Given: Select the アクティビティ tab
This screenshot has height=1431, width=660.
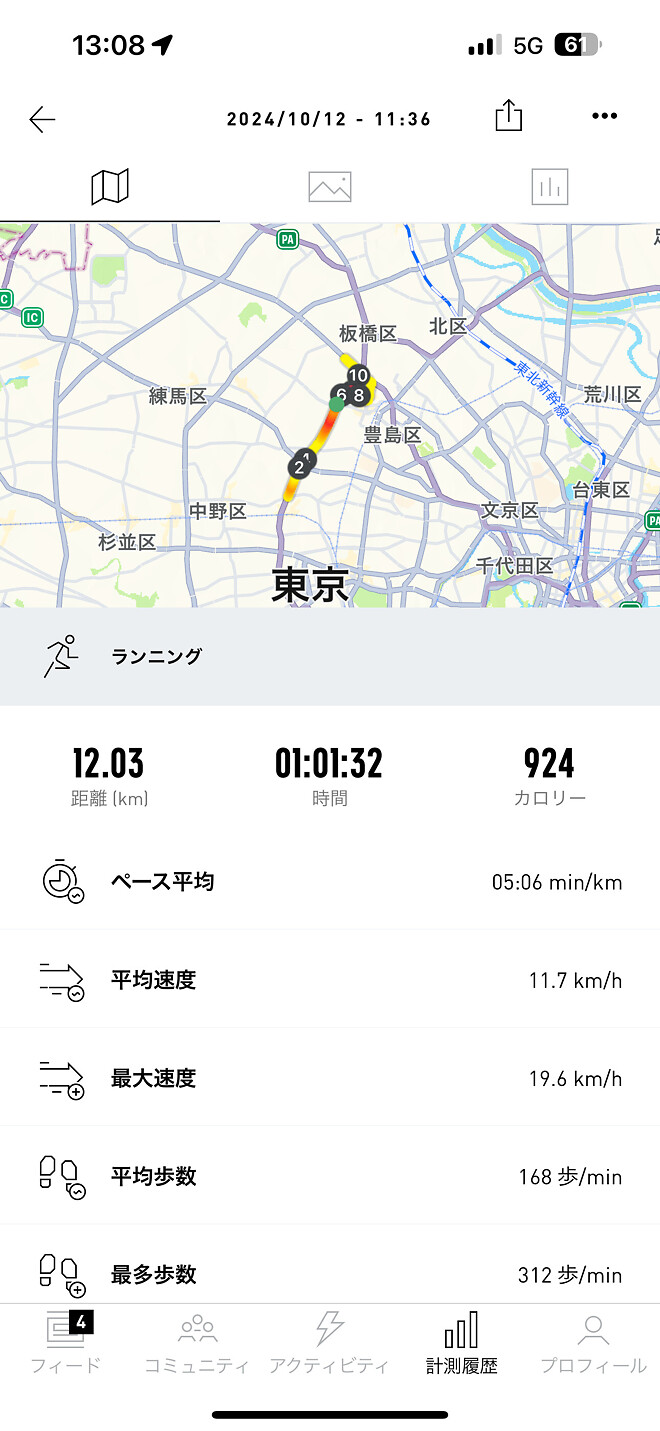Looking at the screenshot, I should (329, 1342).
